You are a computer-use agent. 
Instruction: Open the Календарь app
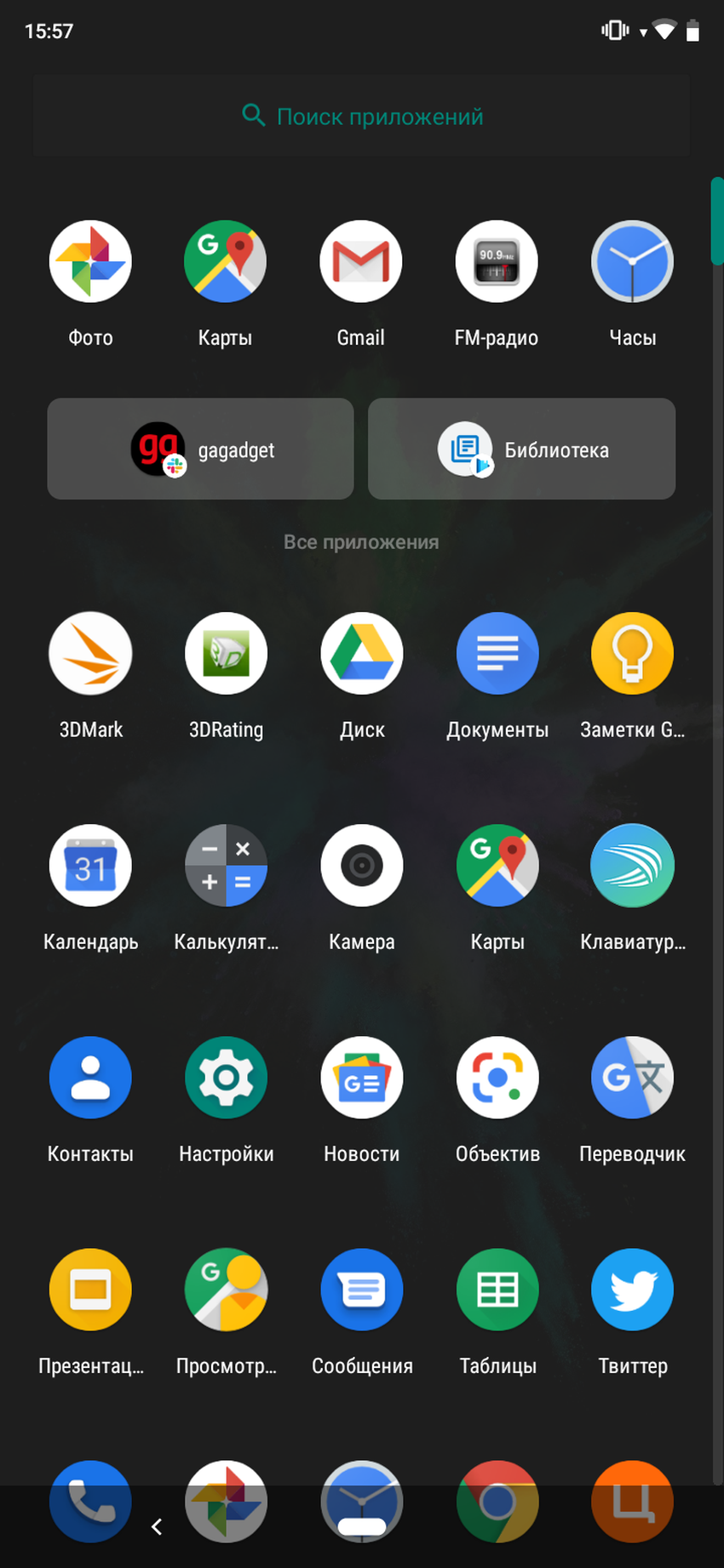90,866
